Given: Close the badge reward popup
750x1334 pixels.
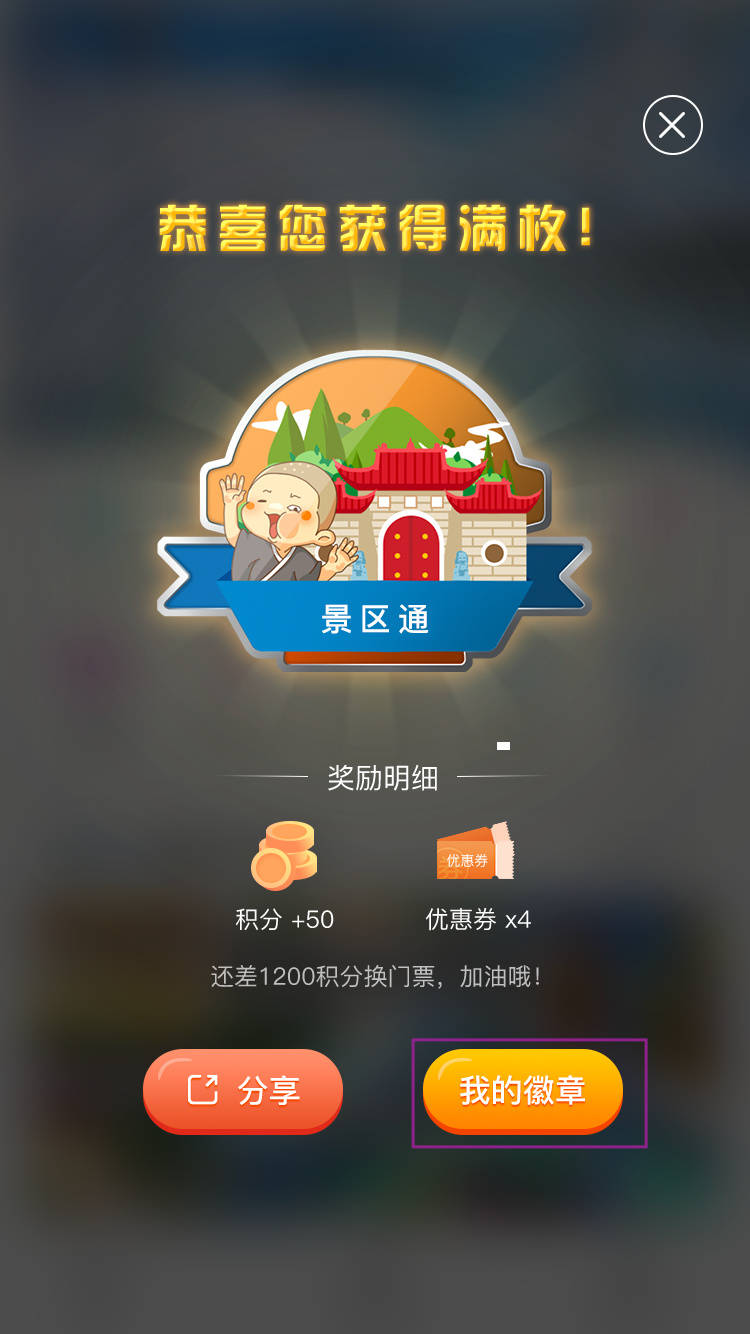Looking at the screenshot, I should 672,125.
